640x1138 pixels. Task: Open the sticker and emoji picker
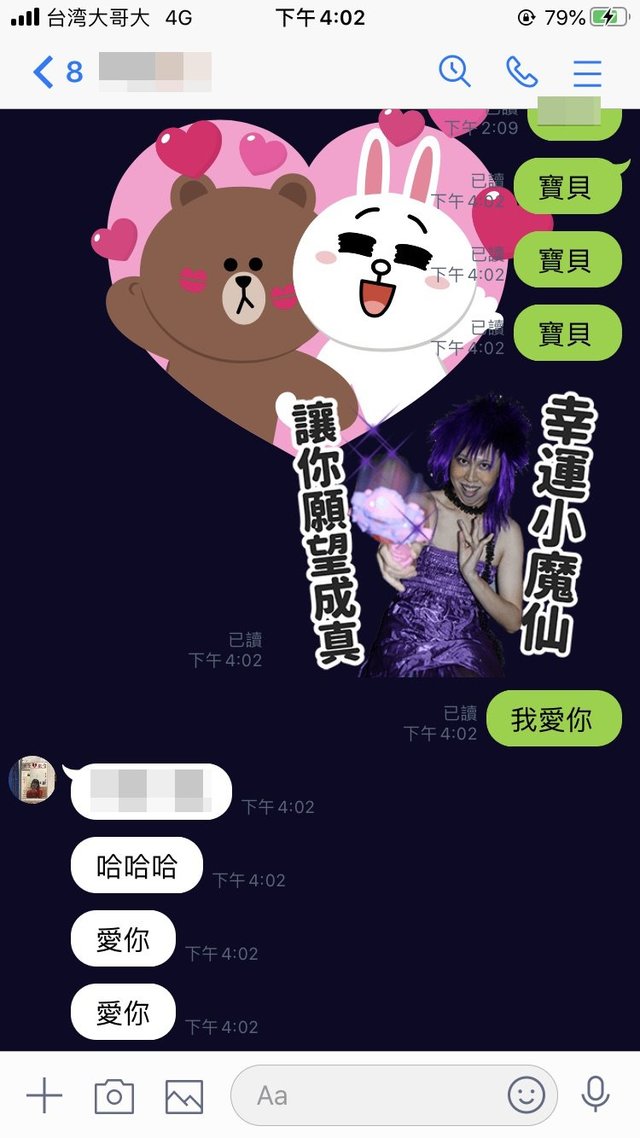526,1096
